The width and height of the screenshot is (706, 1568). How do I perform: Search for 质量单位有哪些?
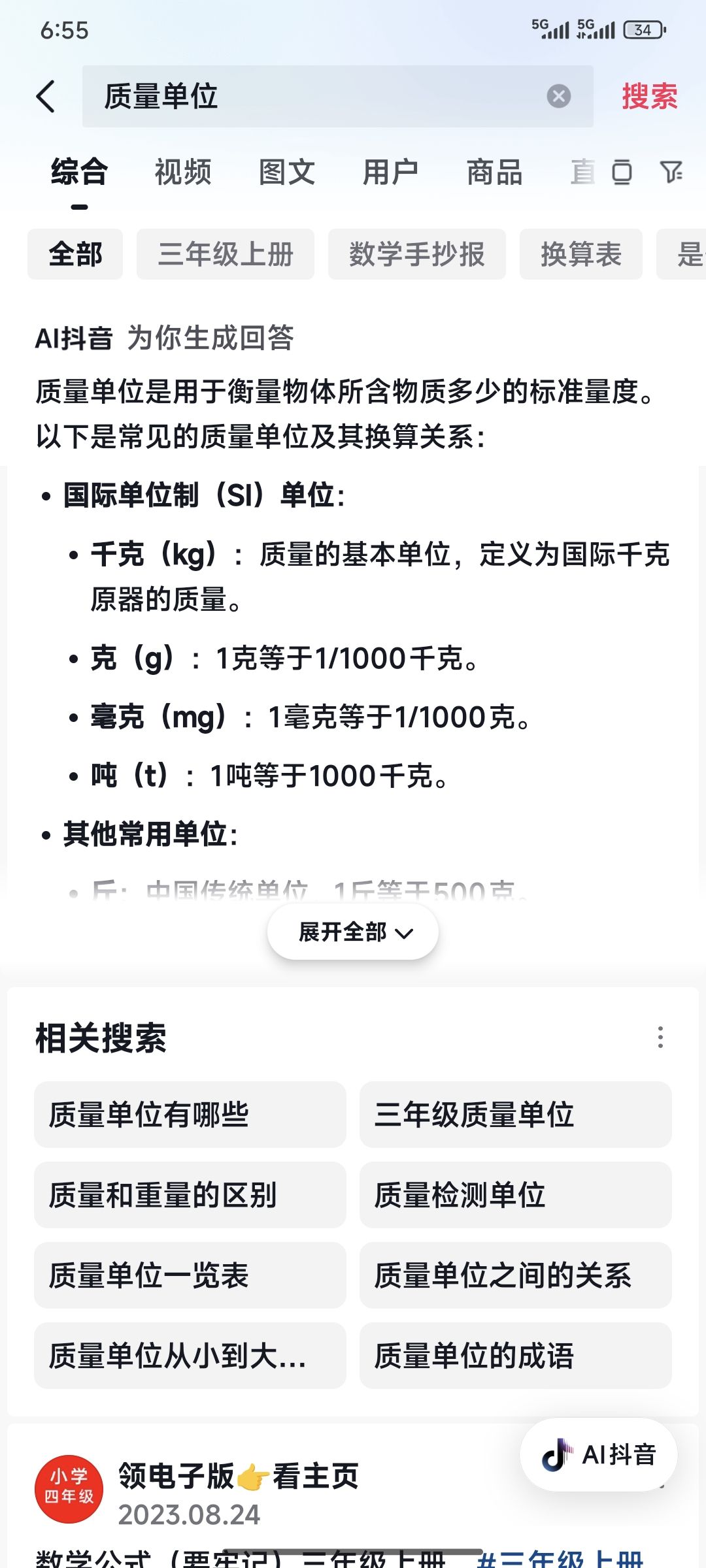[x=190, y=1115]
